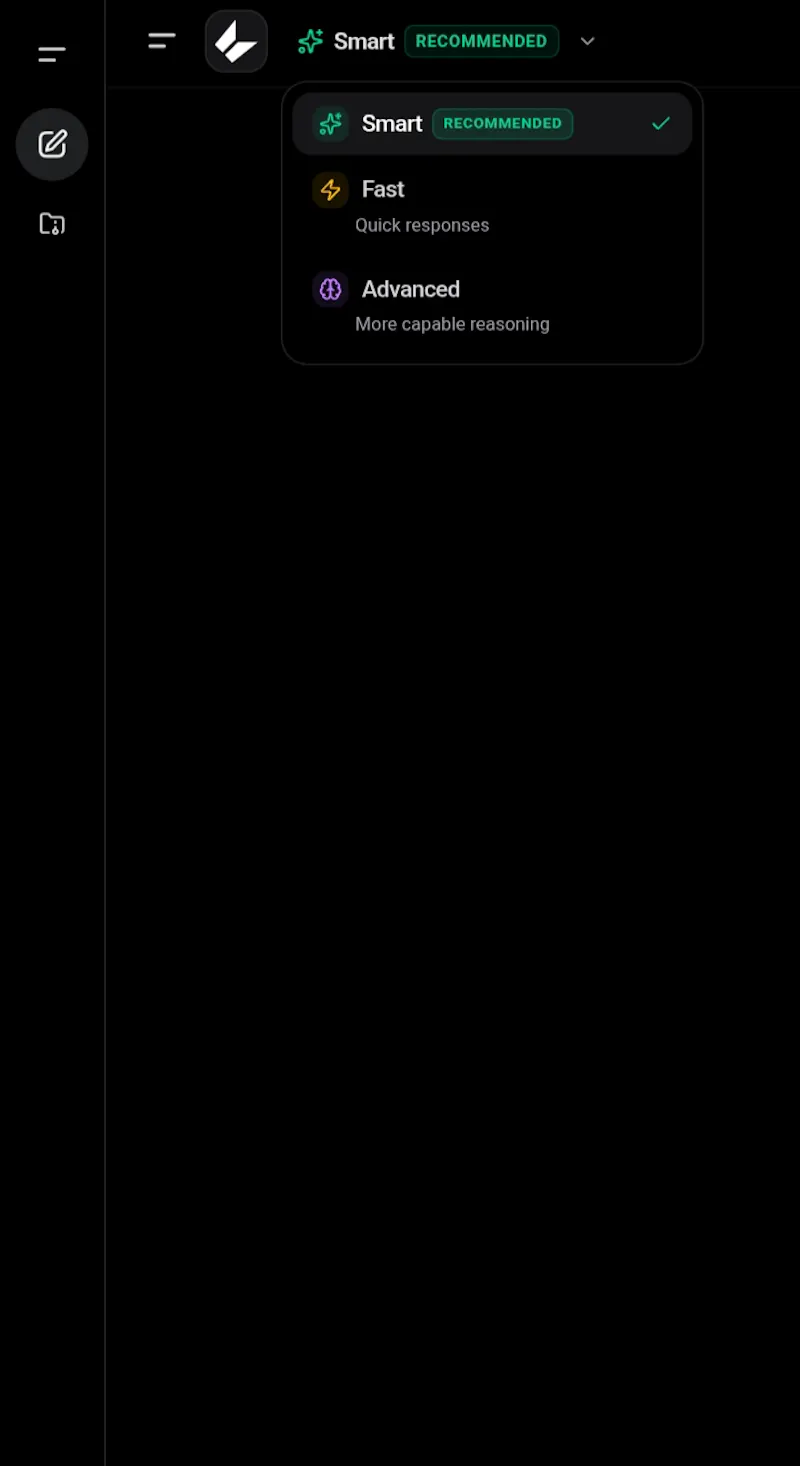Open the folder icon in the sidebar
Image resolution: width=800 pixels, height=1466 pixels.
(x=52, y=224)
